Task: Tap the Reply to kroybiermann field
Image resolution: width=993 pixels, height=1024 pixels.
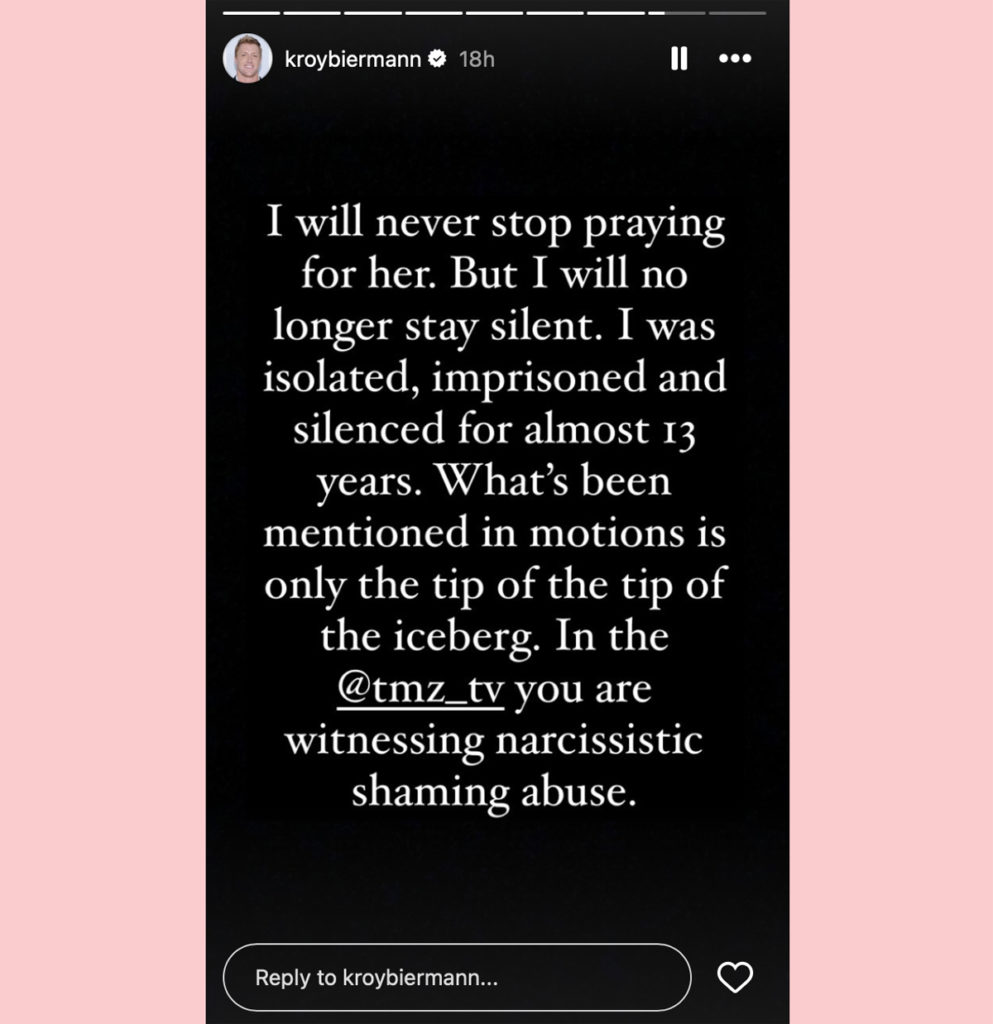Action: (x=456, y=977)
